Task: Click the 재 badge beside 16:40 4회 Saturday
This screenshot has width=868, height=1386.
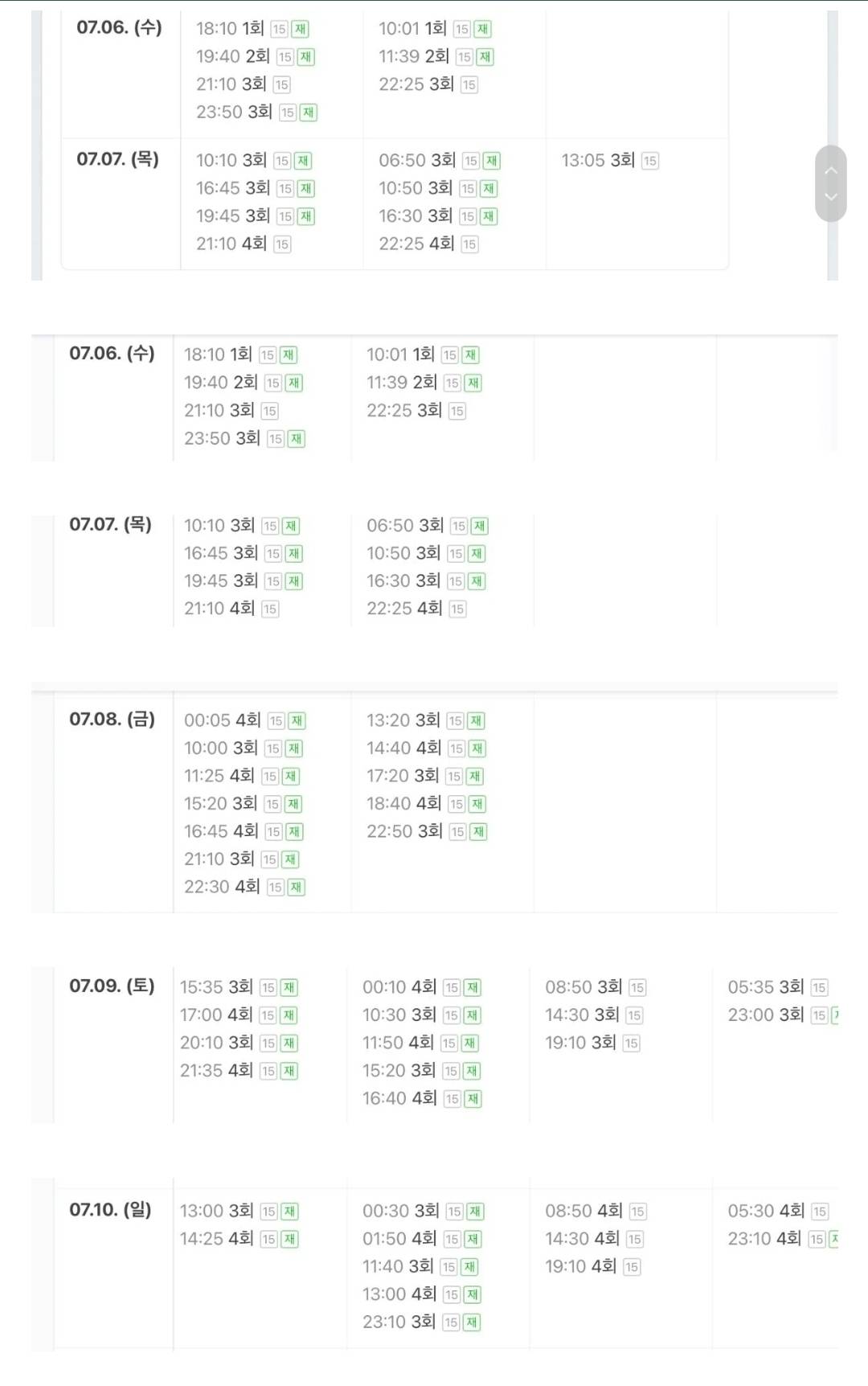Action: point(473,1098)
